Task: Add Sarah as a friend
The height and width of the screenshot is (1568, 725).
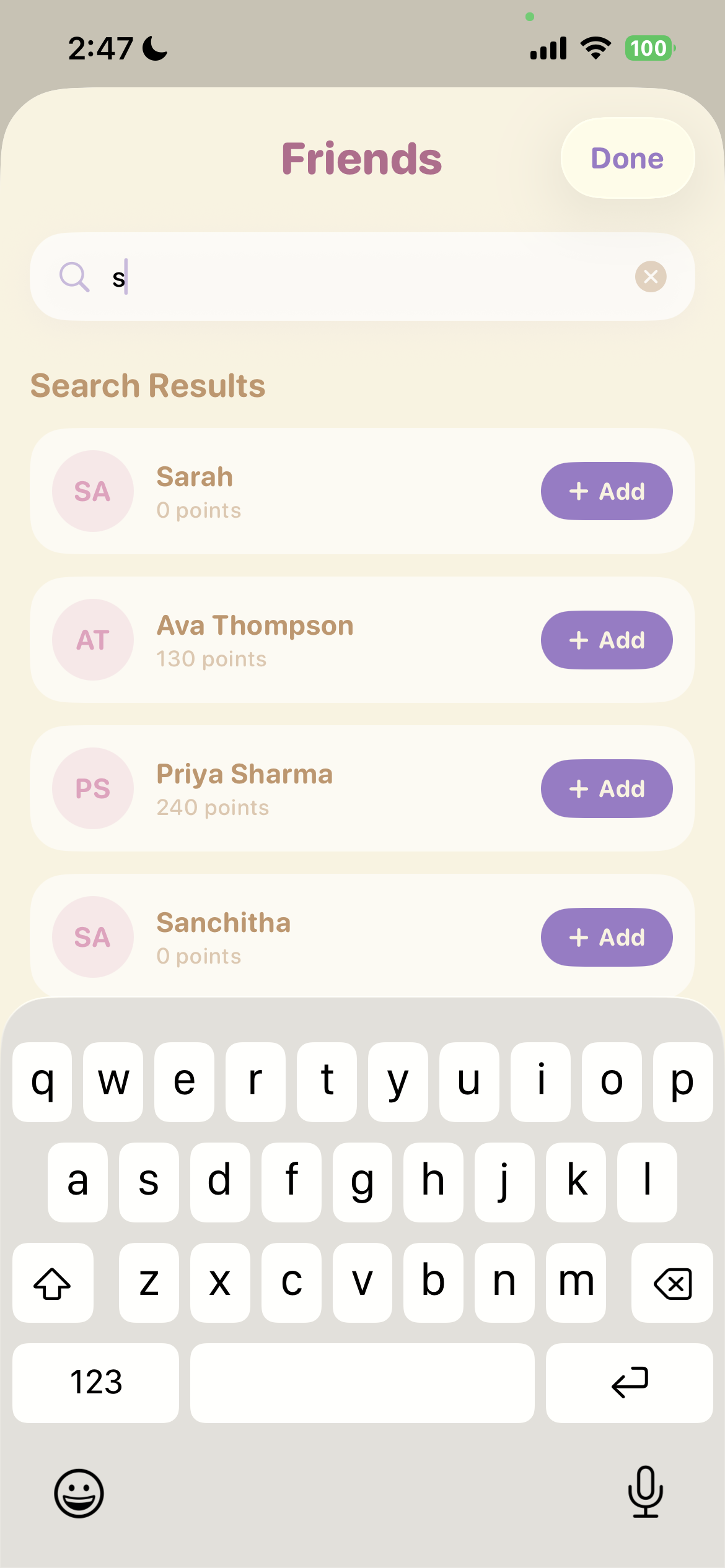Action: 606,491
